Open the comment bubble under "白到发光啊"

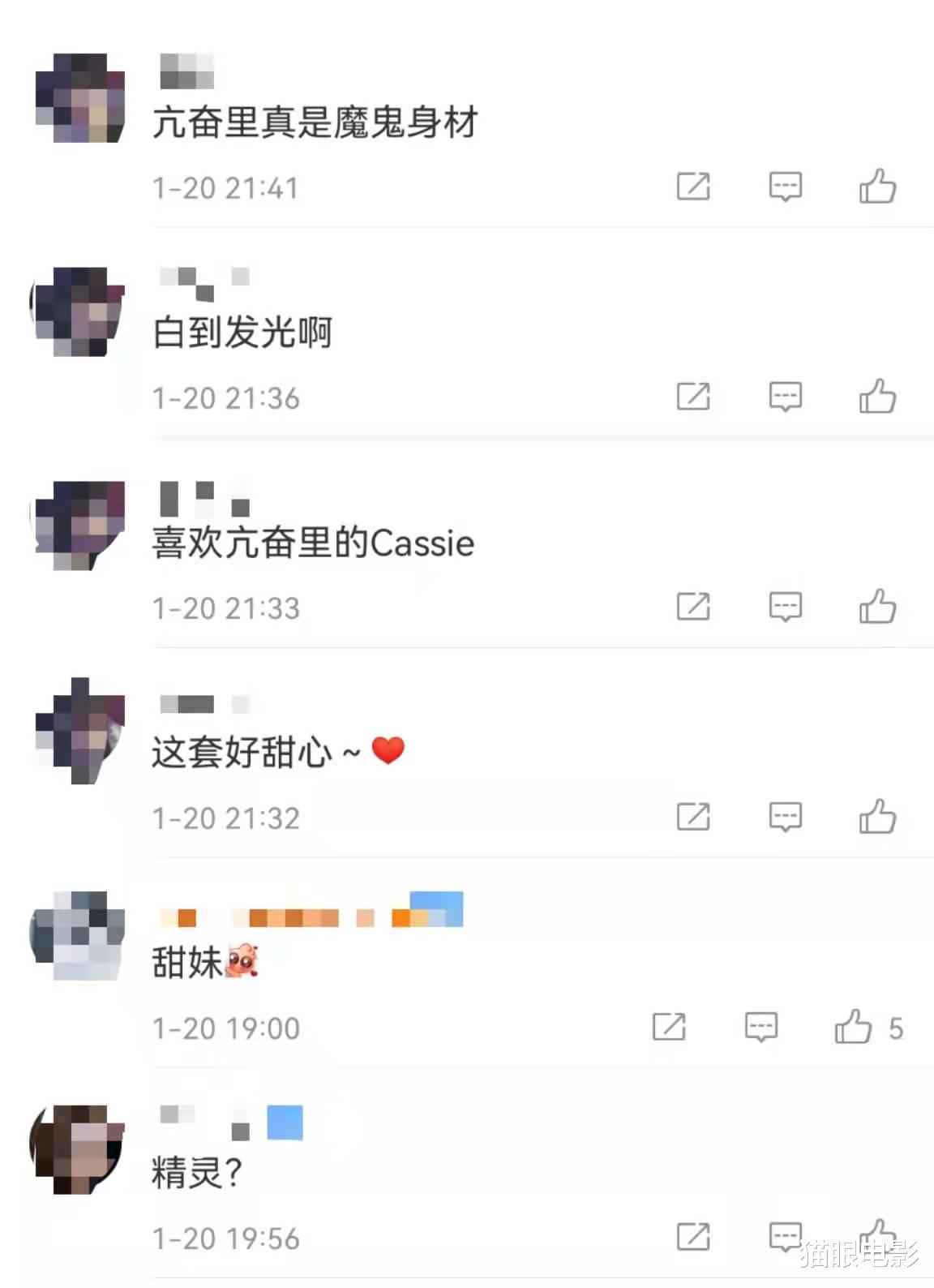785,397
